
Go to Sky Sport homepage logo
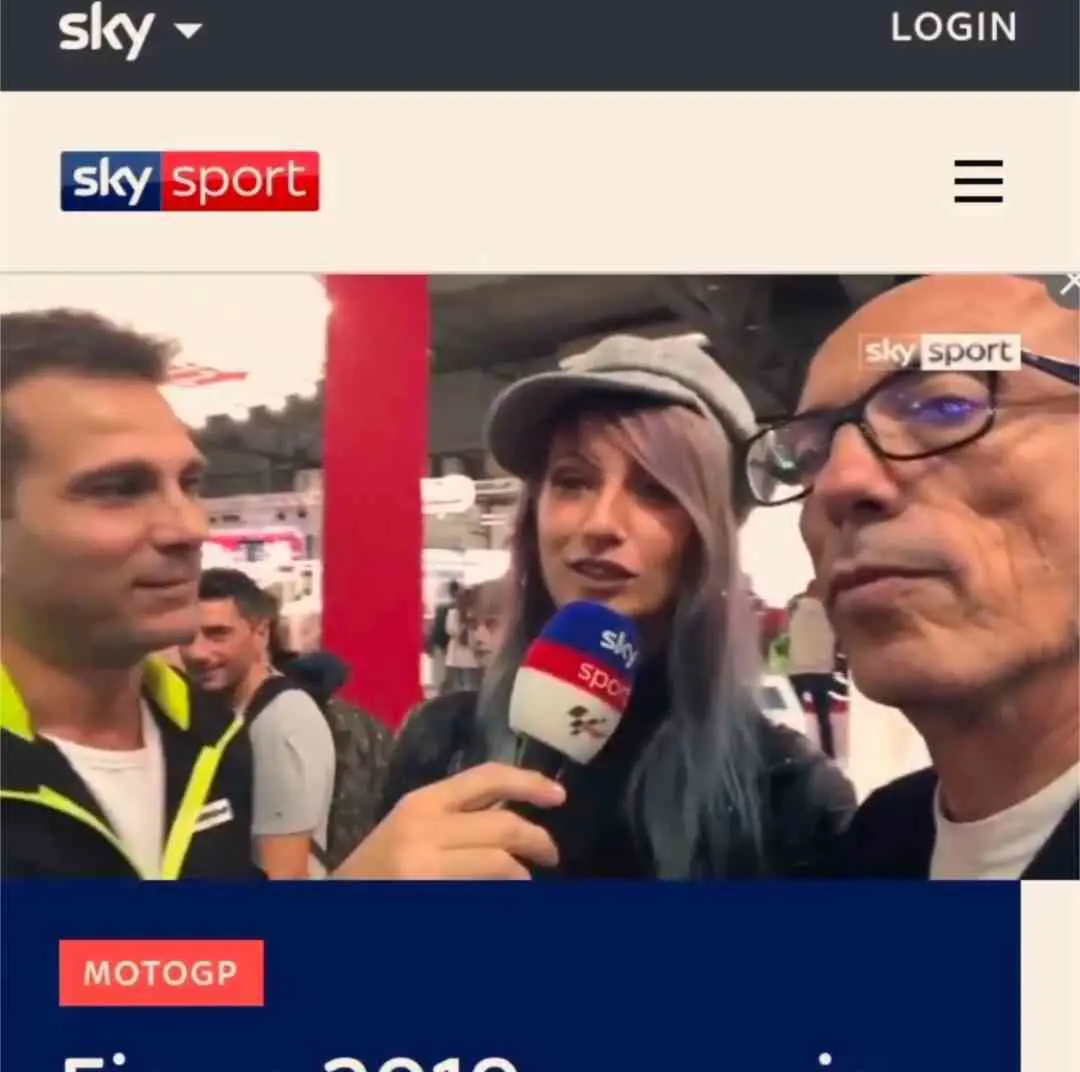coord(190,181)
